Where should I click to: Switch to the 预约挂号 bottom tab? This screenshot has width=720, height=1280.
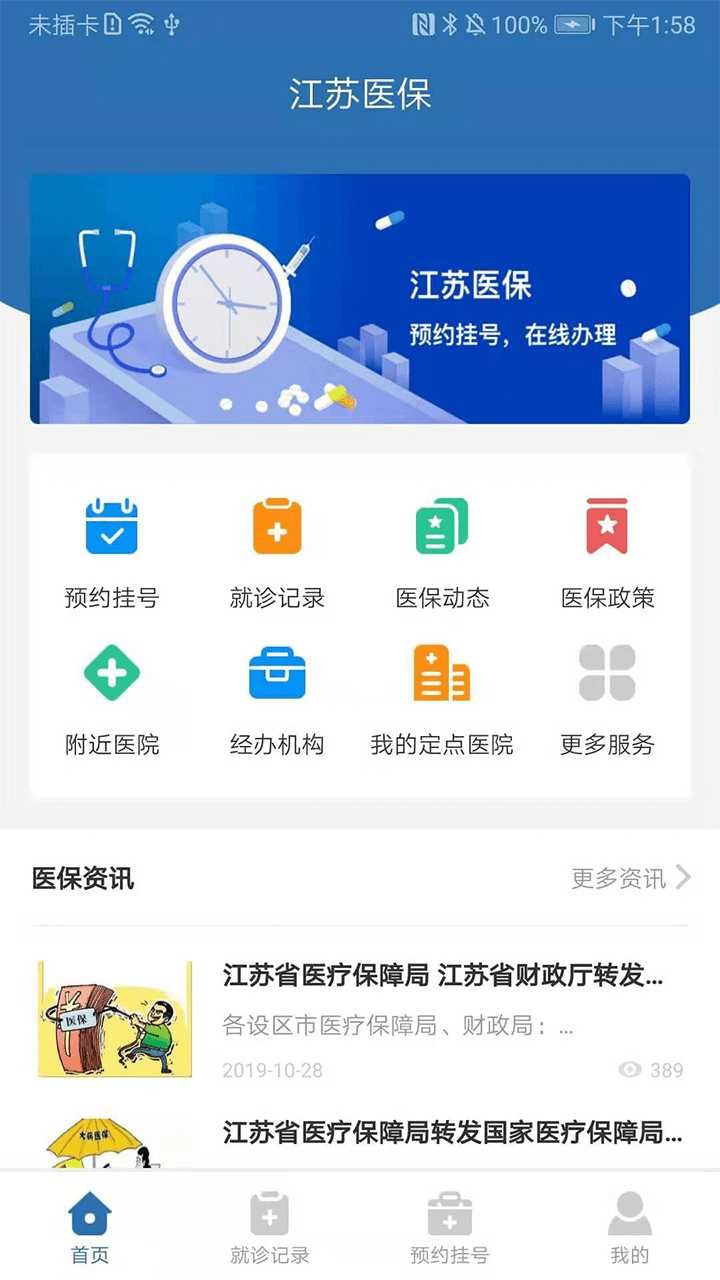tap(449, 1222)
